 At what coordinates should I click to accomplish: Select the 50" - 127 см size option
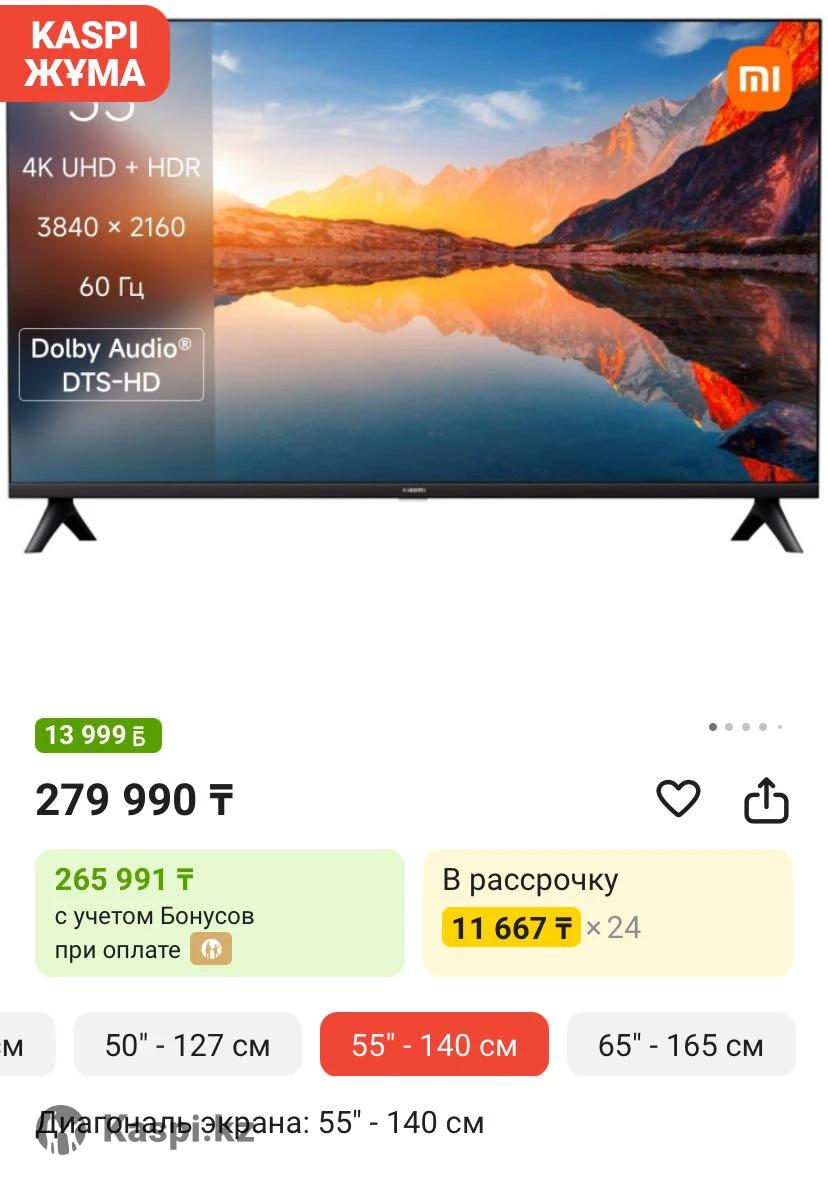(x=187, y=1045)
